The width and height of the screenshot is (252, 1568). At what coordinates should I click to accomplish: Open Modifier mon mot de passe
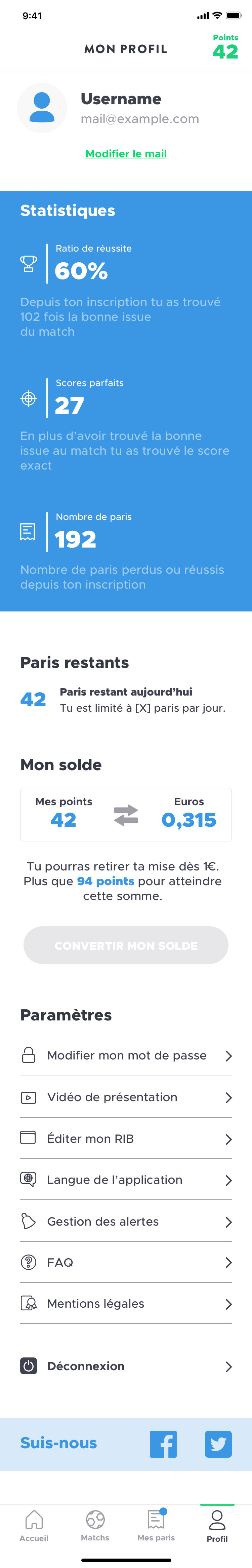pos(126,1055)
